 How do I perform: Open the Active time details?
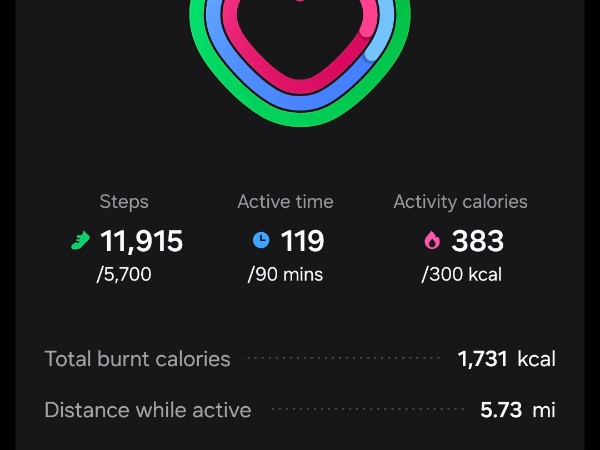tap(285, 240)
